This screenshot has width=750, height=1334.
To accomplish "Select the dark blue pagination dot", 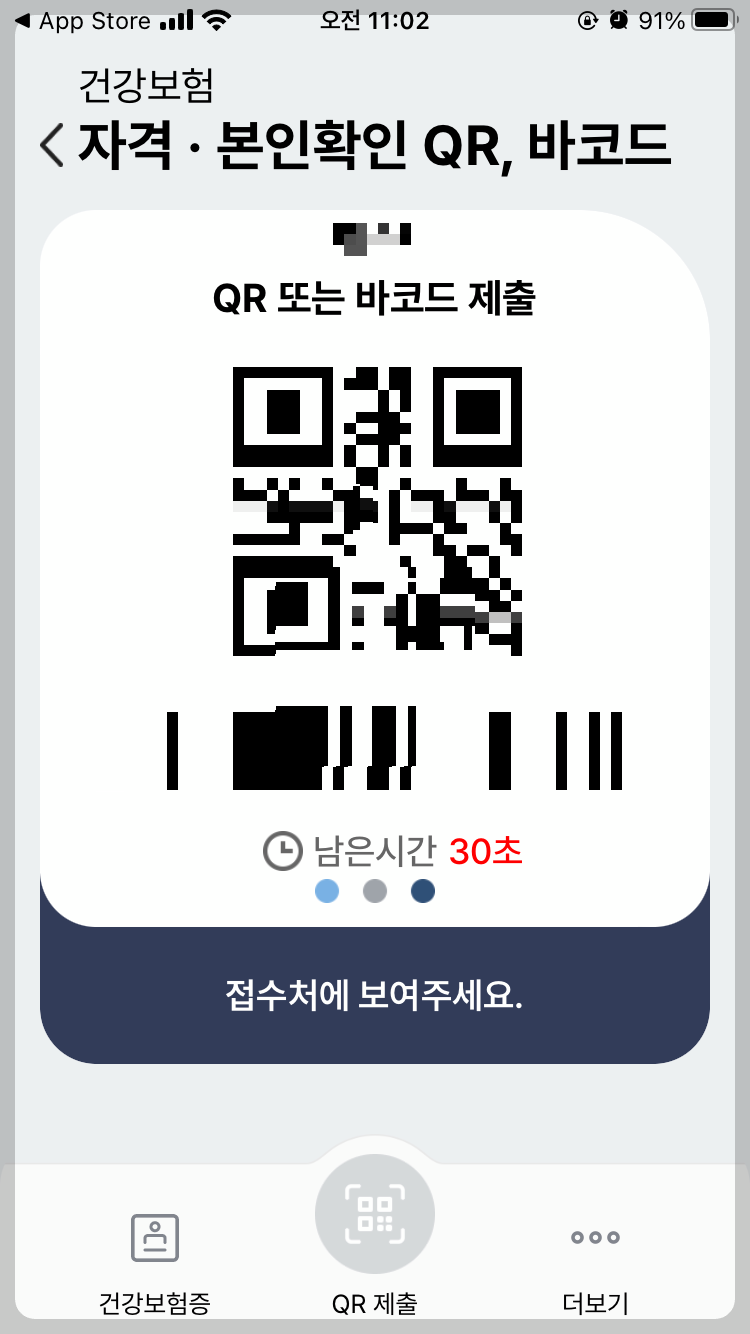I will pyautogui.click(x=422, y=891).
